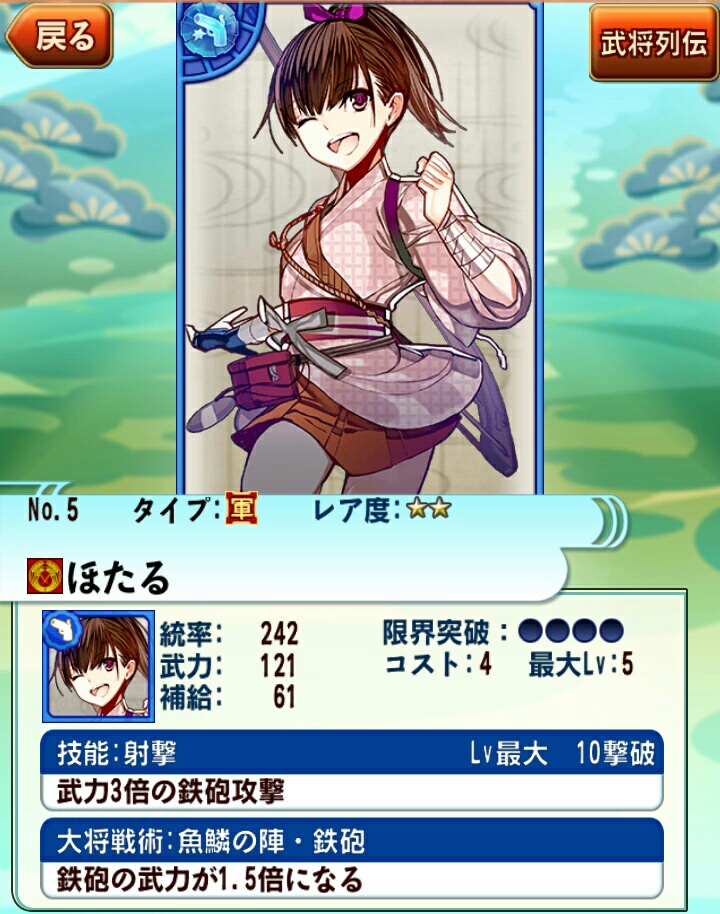Tap the 戻る back button

point(58,37)
